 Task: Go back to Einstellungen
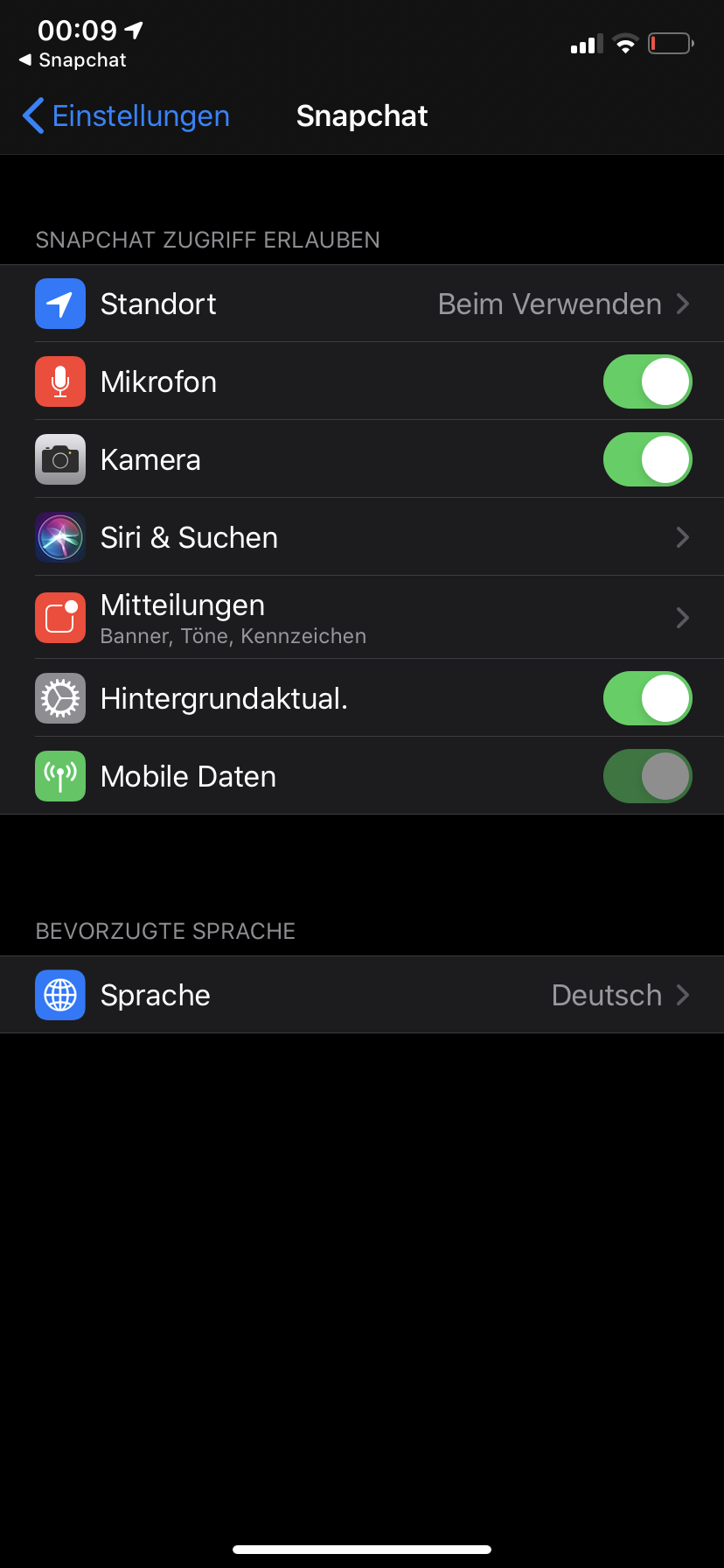tap(126, 116)
